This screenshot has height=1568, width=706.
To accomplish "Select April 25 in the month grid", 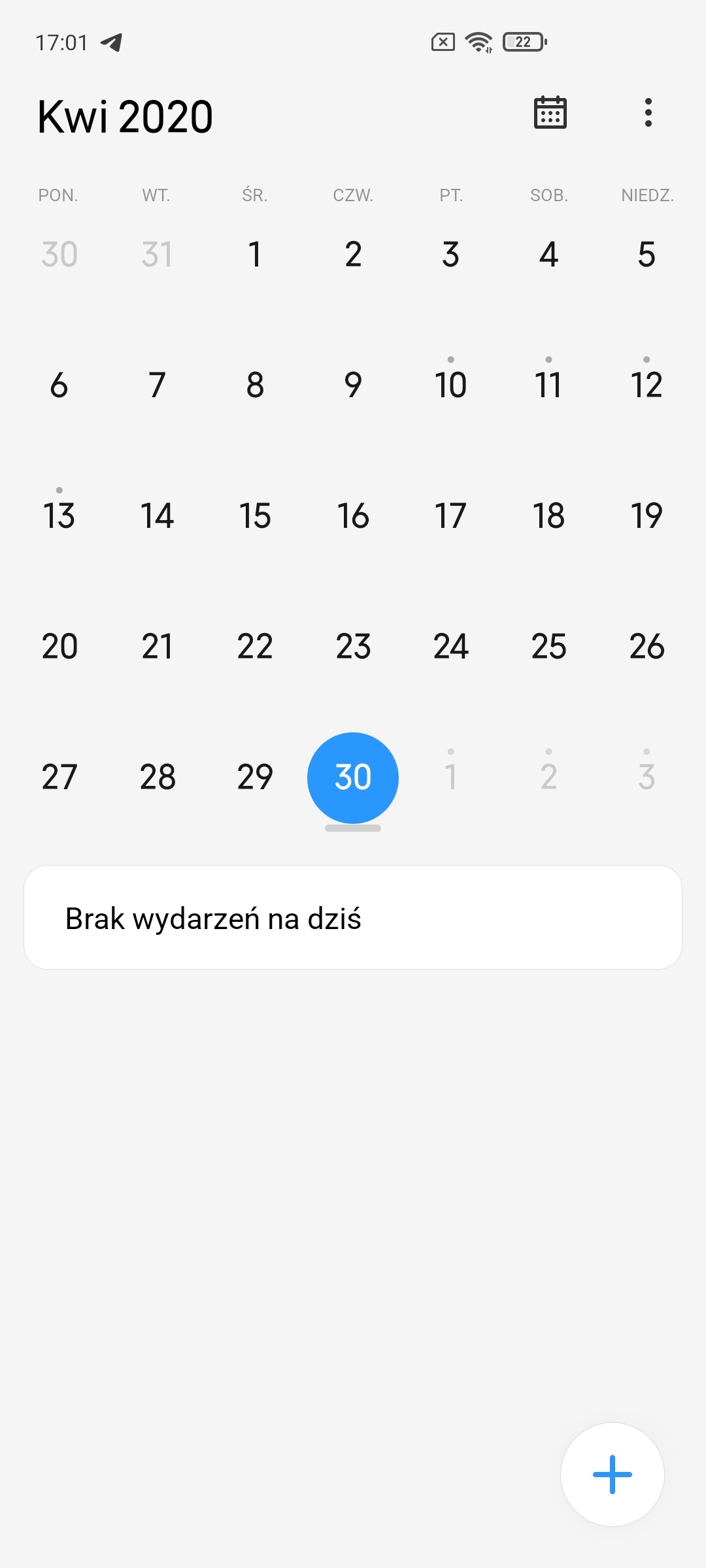I will coord(548,646).
